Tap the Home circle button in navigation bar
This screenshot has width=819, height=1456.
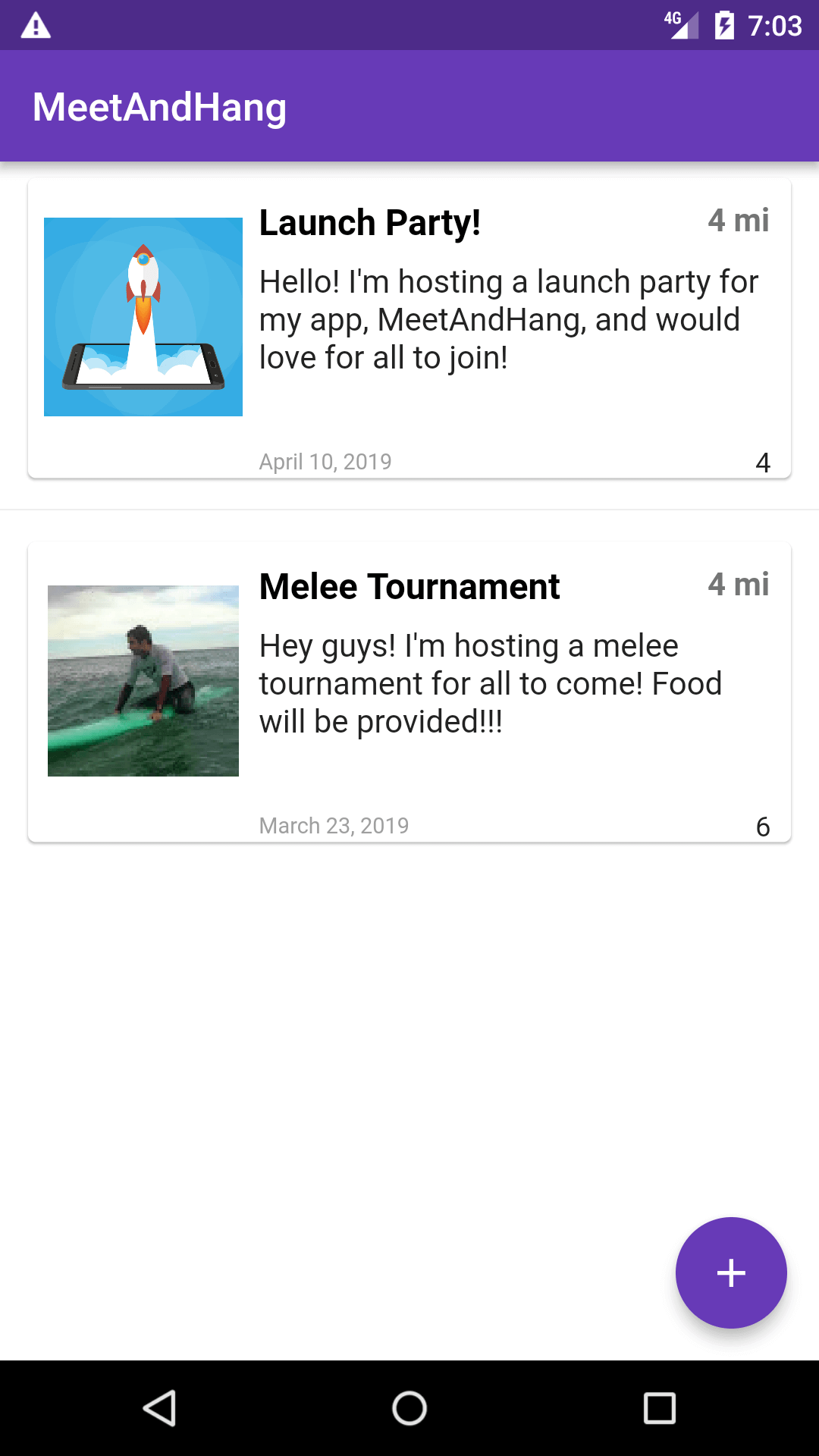pyautogui.click(x=409, y=1407)
